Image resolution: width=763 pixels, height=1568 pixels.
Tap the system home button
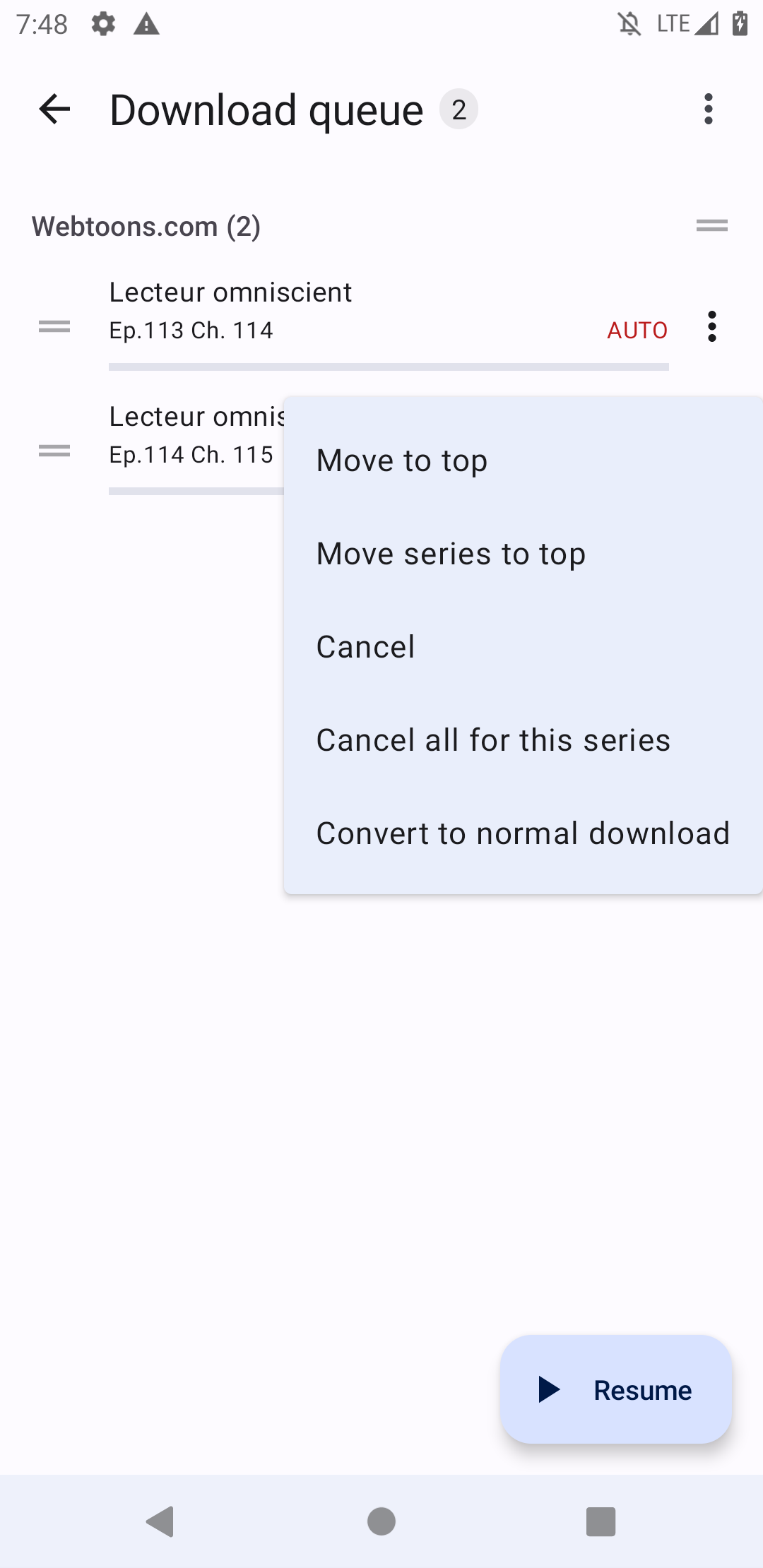(x=381, y=1521)
